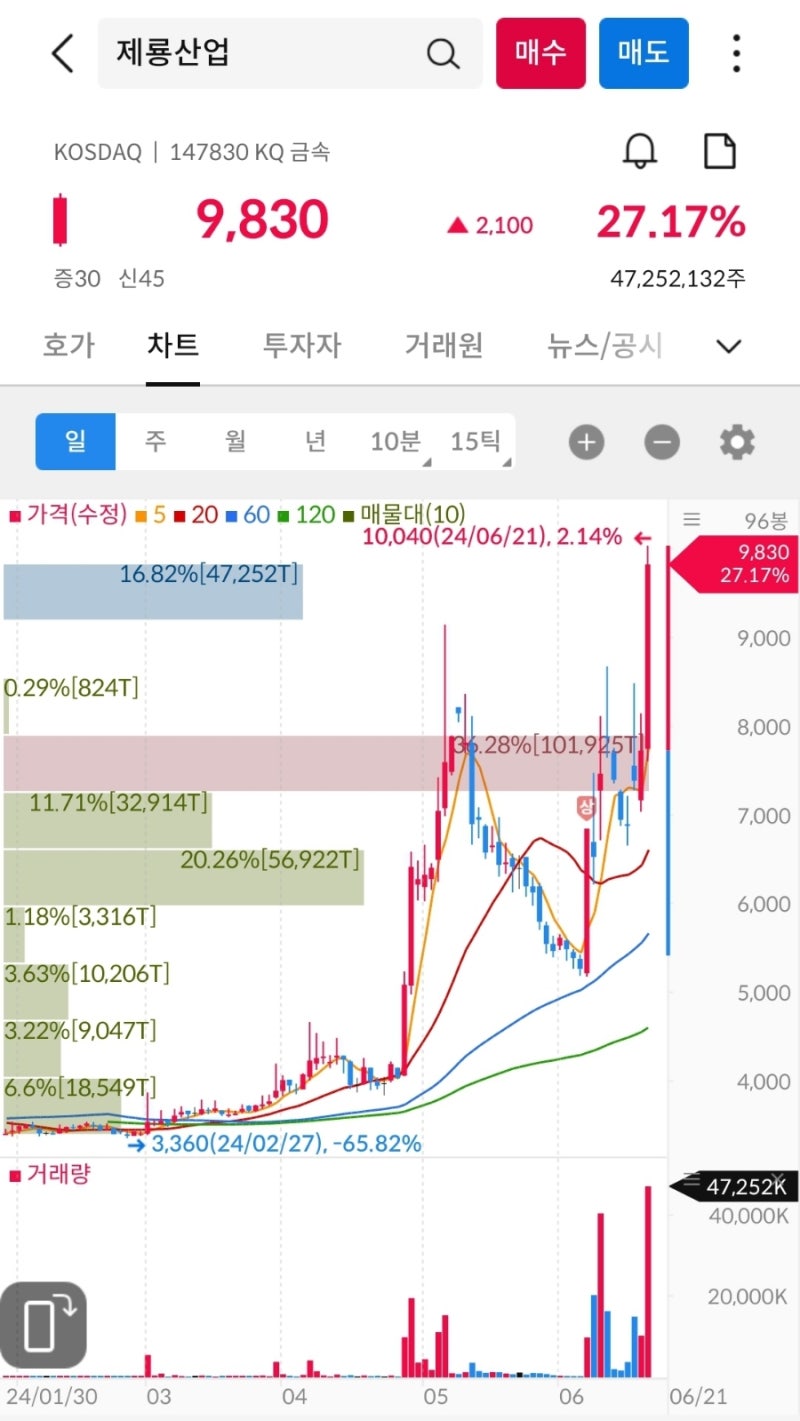Click the orange 5-day moving average swatch
The image size is (800, 1421).
143,517
